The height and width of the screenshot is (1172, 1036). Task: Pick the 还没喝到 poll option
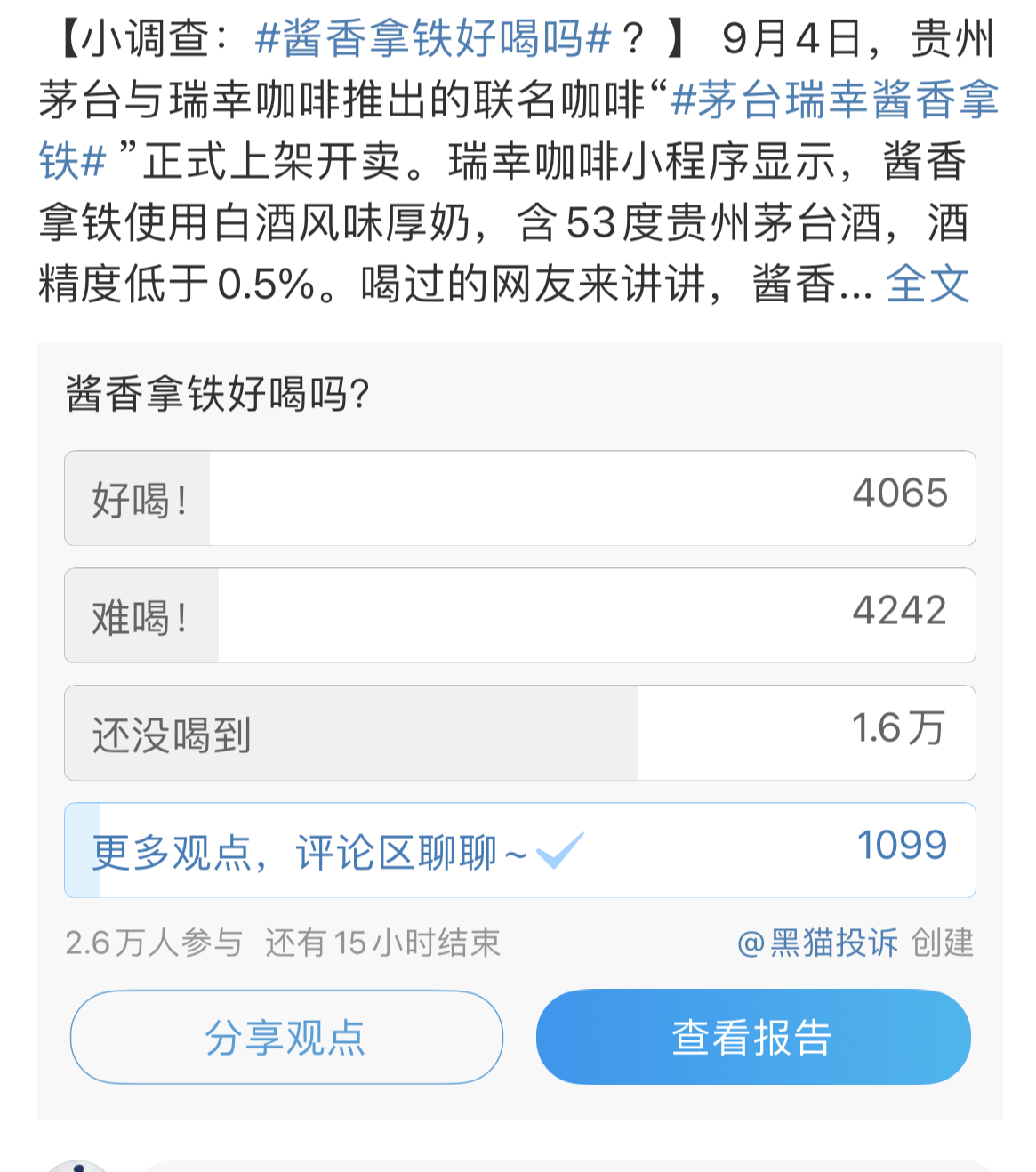(x=519, y=733)
